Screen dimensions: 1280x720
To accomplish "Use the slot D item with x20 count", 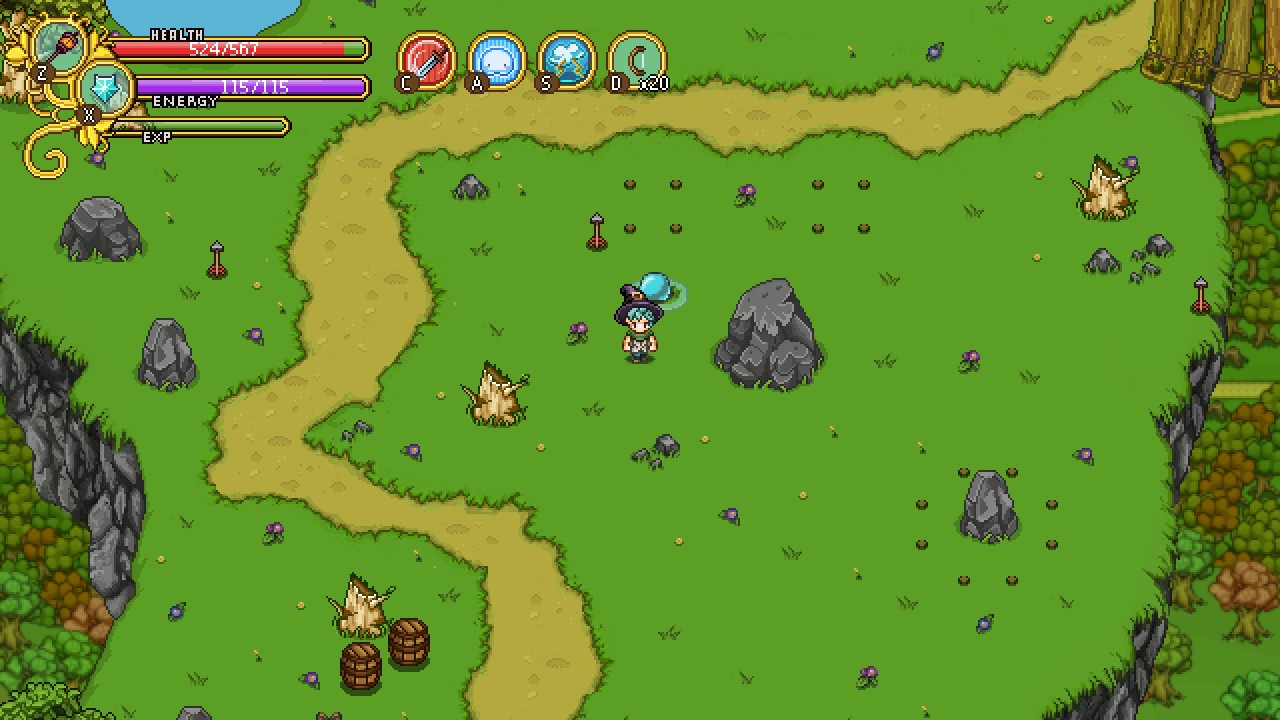I will coord(636,60).
